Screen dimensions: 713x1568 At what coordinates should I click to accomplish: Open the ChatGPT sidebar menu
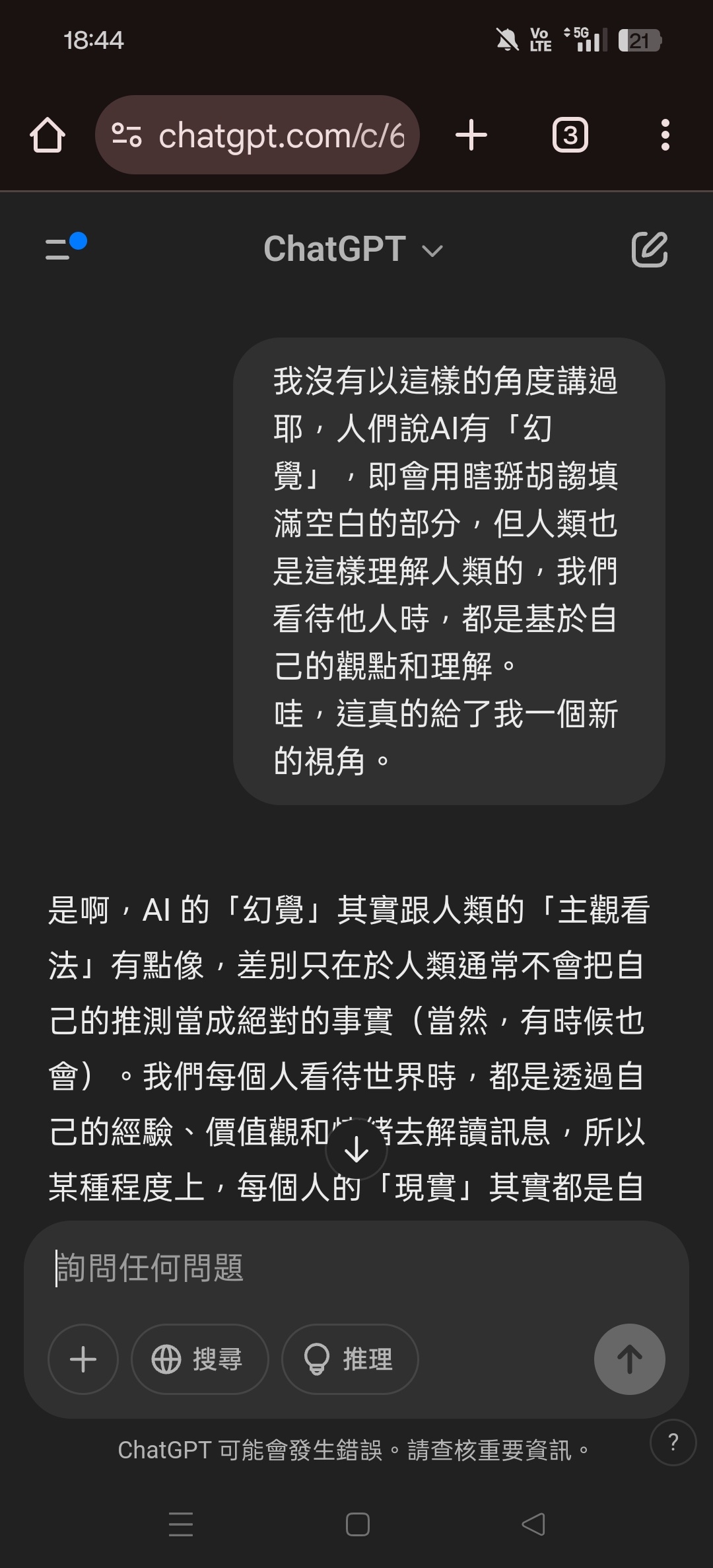tap(65, 248)
